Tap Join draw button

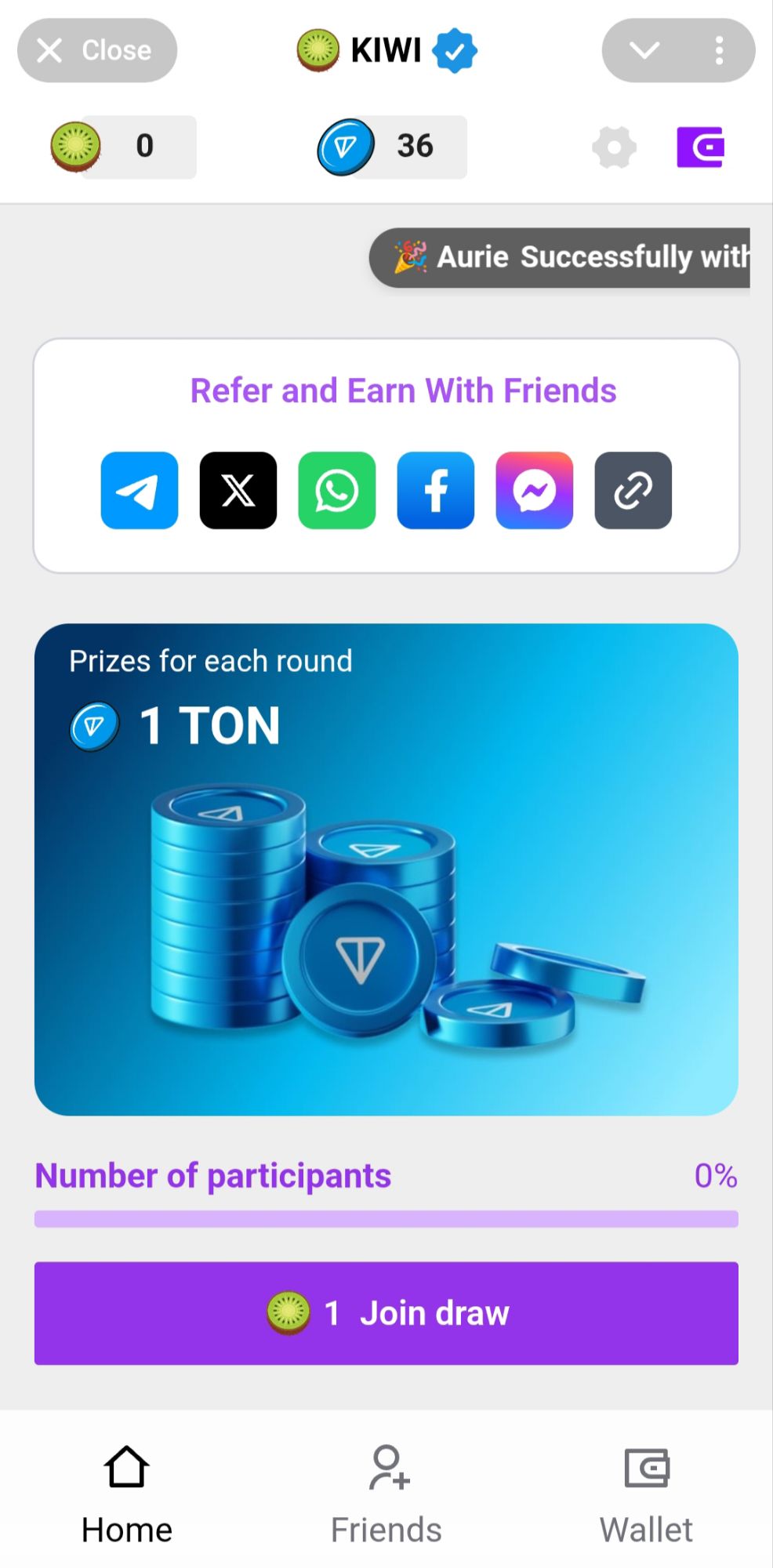[x=386, y=1313]
